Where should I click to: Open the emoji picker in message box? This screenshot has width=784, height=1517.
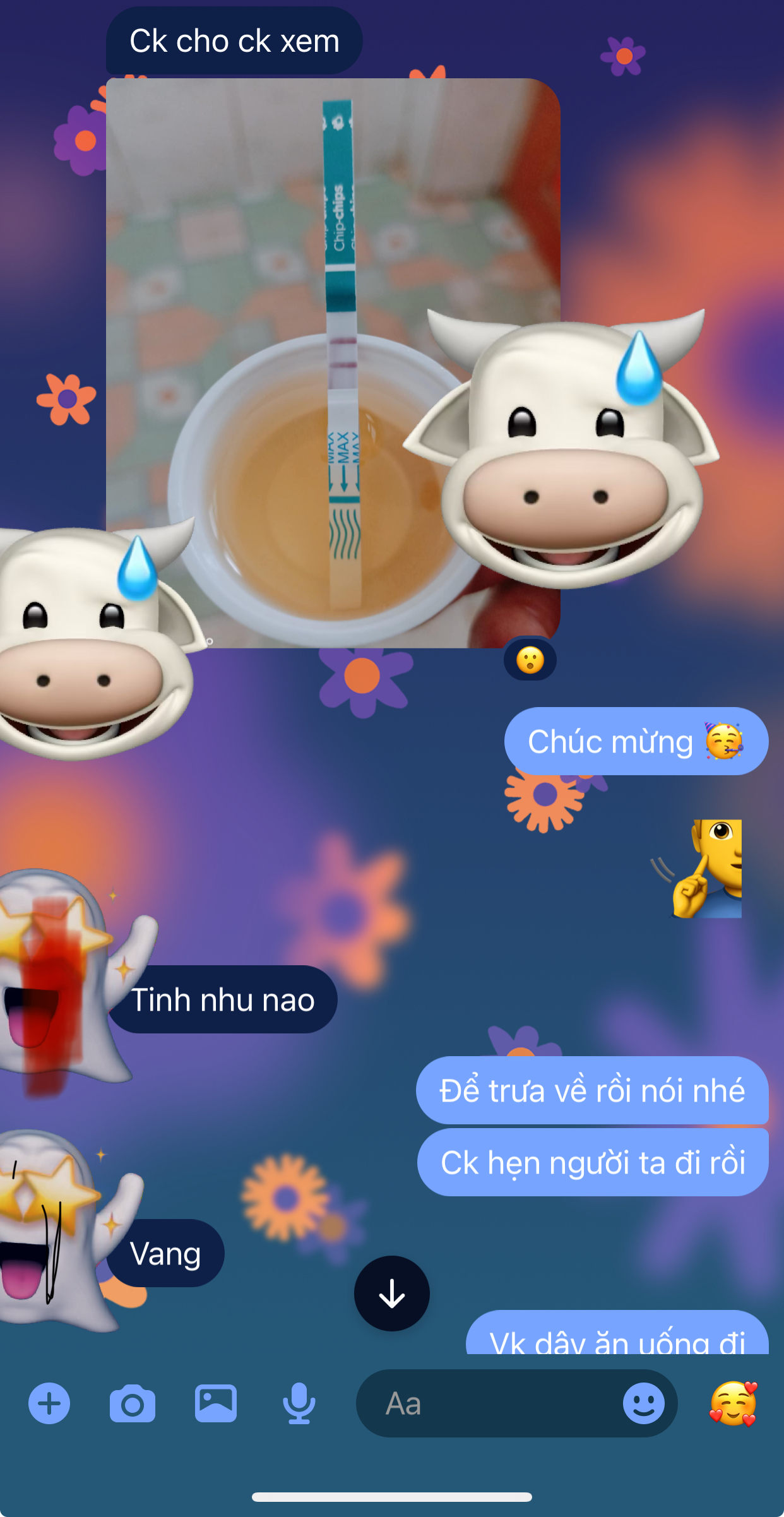click(x=643, y=1403)
